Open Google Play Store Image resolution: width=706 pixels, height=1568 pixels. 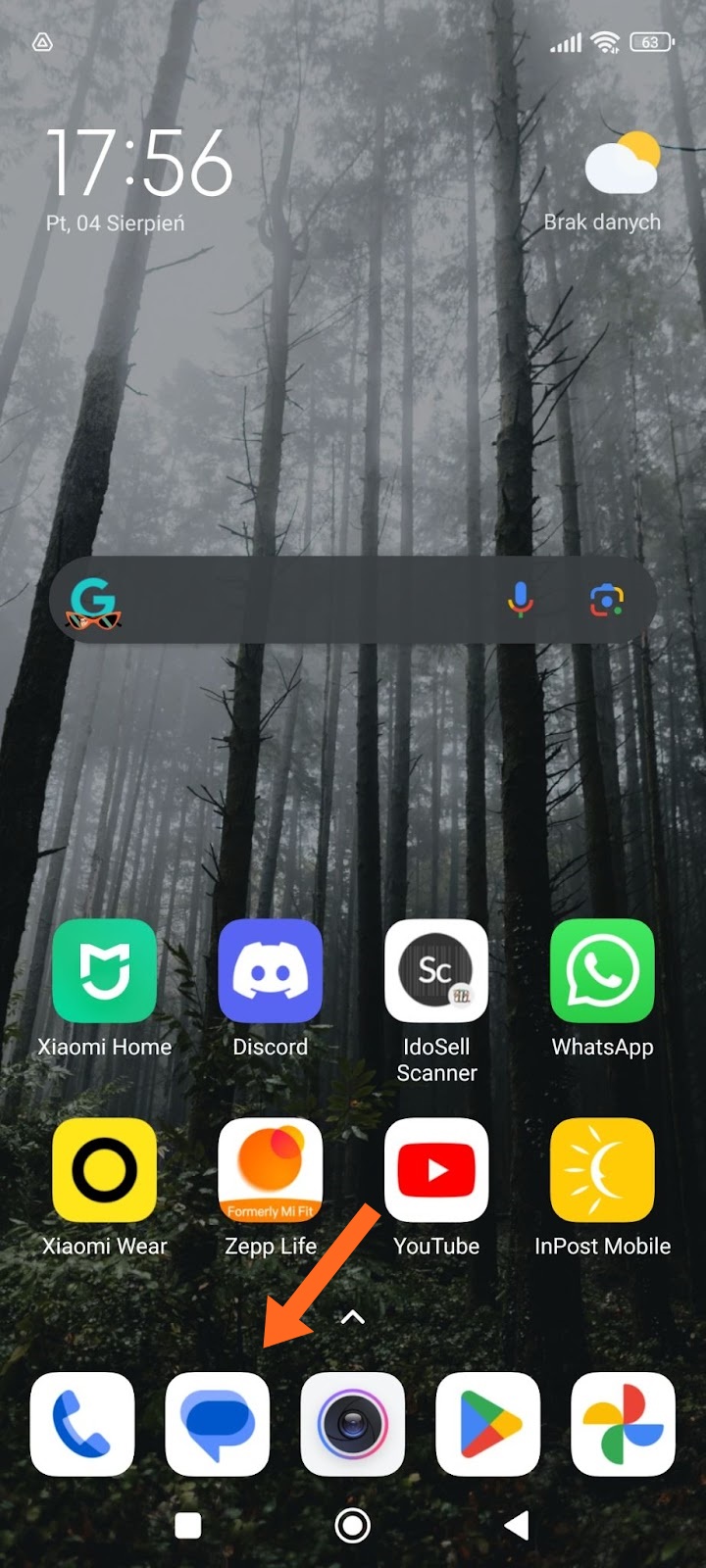point(487,1424)
